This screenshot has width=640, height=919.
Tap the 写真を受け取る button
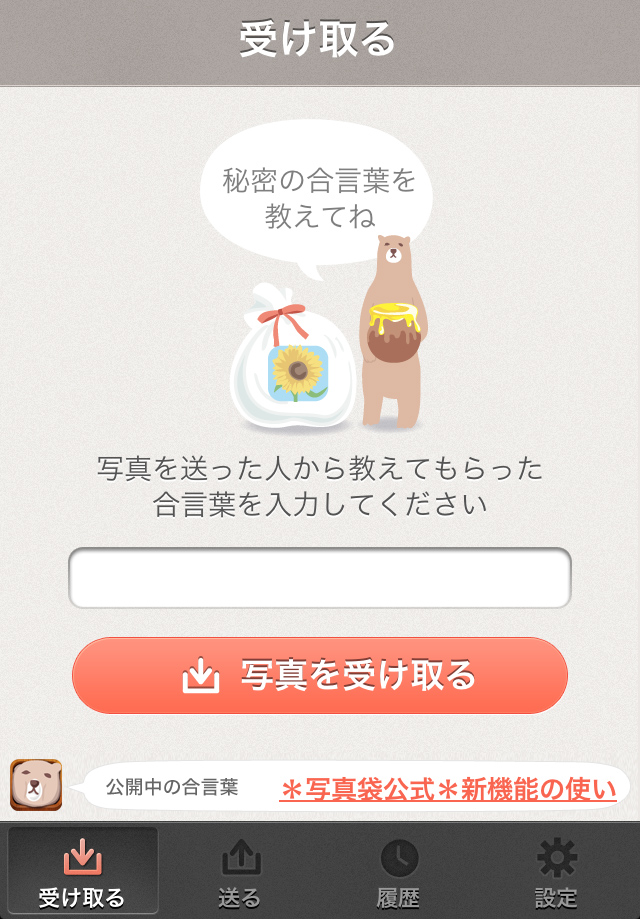coord(319,676)
